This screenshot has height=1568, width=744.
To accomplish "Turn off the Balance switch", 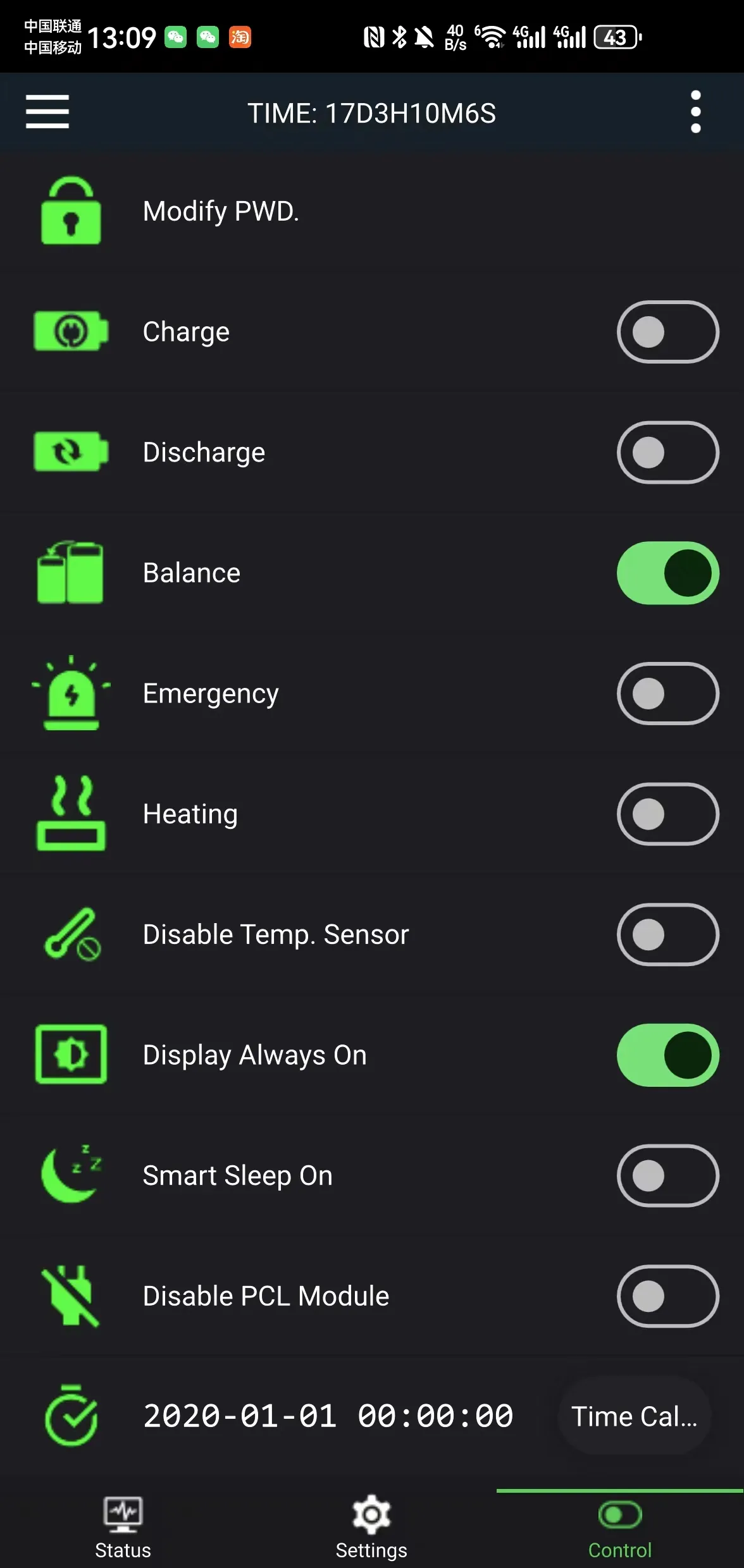I will (667, 573).
